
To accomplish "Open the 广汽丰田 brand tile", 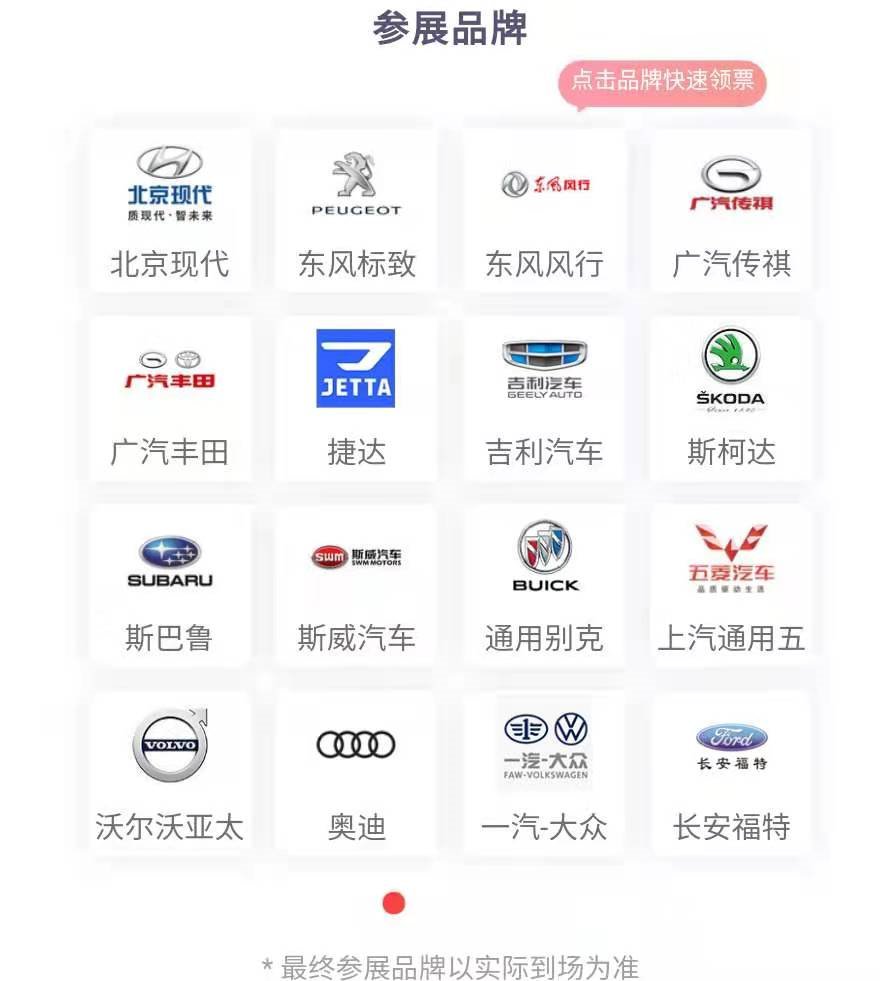I will pos(169,398).
